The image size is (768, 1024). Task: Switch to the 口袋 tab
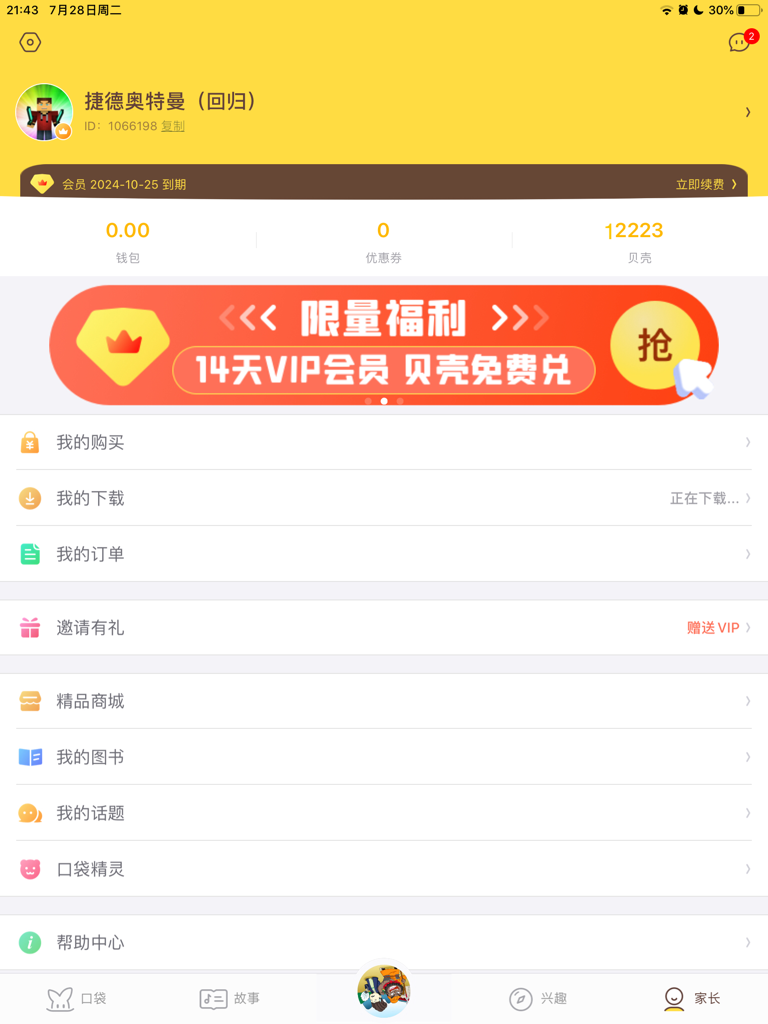(x=77, y=998)
